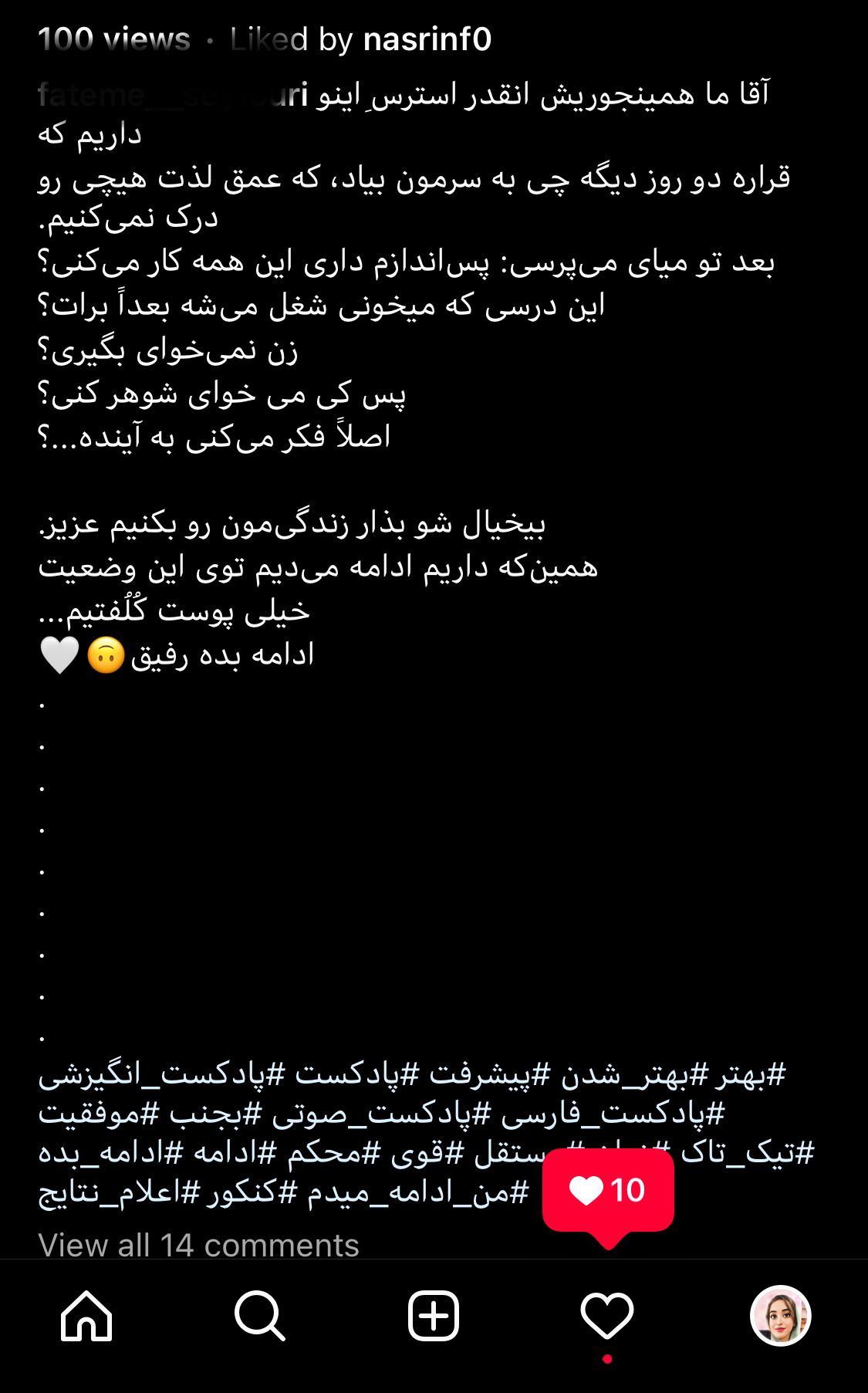Go to your profile tab
The image size is (868, 1393).
pos(781,1316)
